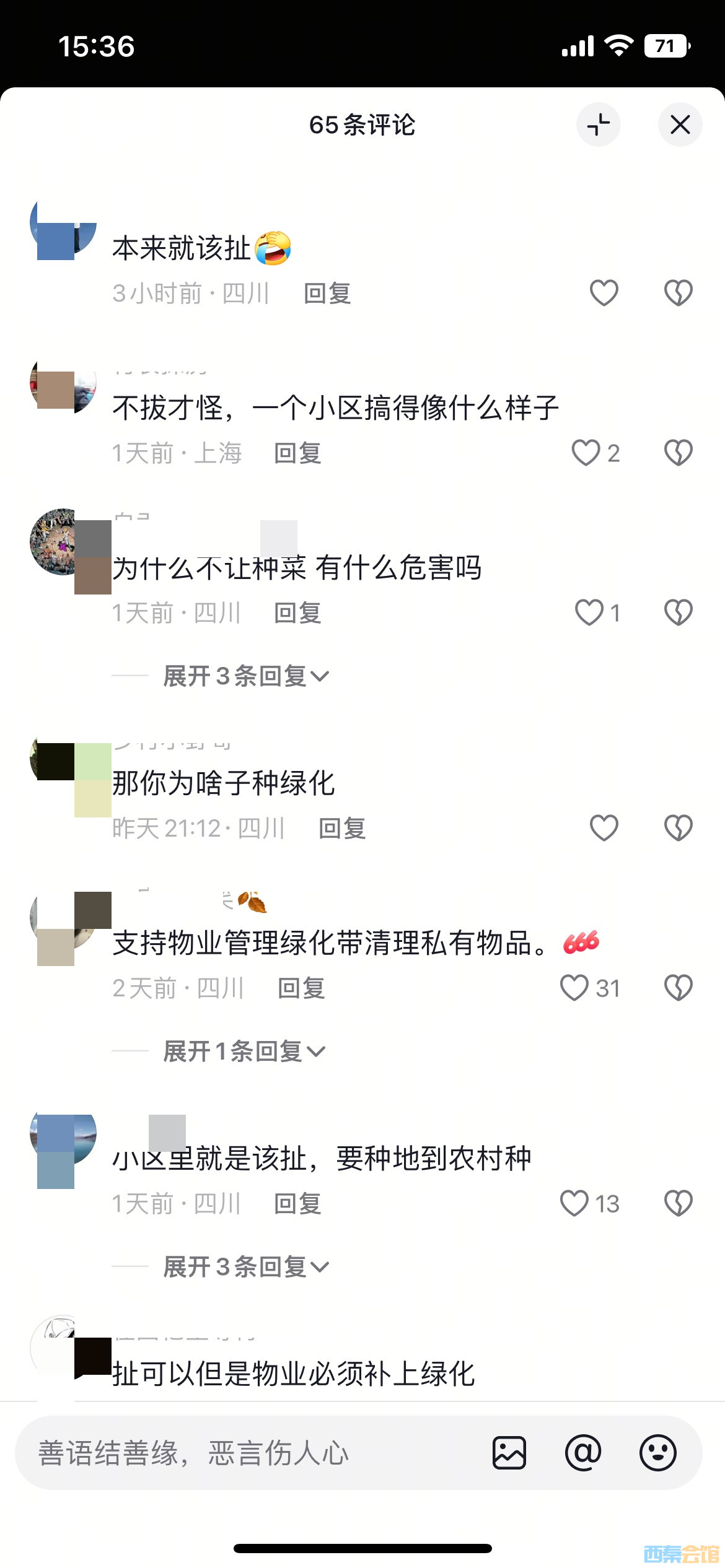Like comment 小区里就是该扯
The image size is (725, 1568).
click(x=574, y=1203)
